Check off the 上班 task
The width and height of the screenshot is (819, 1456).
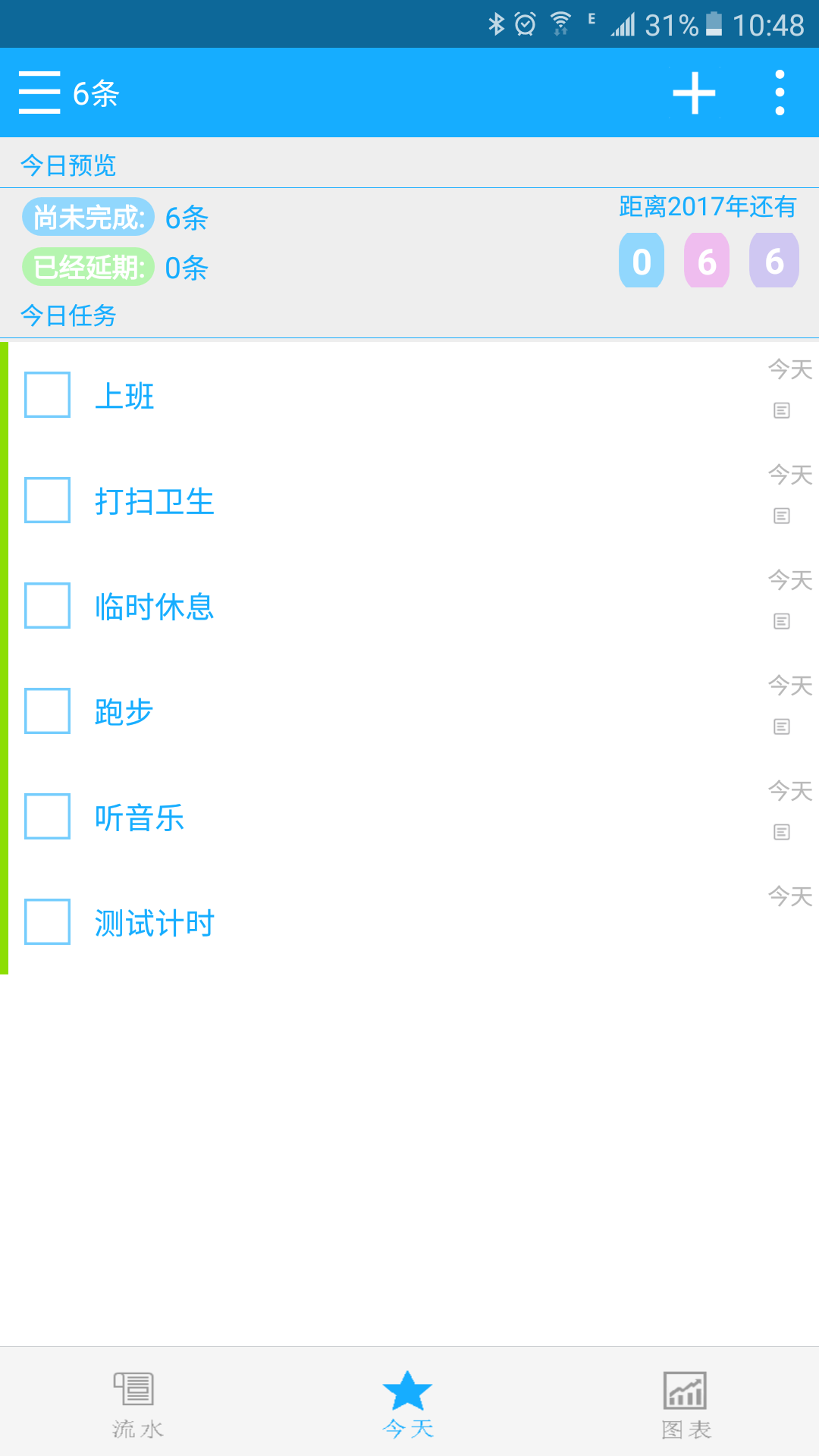[48, 395]
